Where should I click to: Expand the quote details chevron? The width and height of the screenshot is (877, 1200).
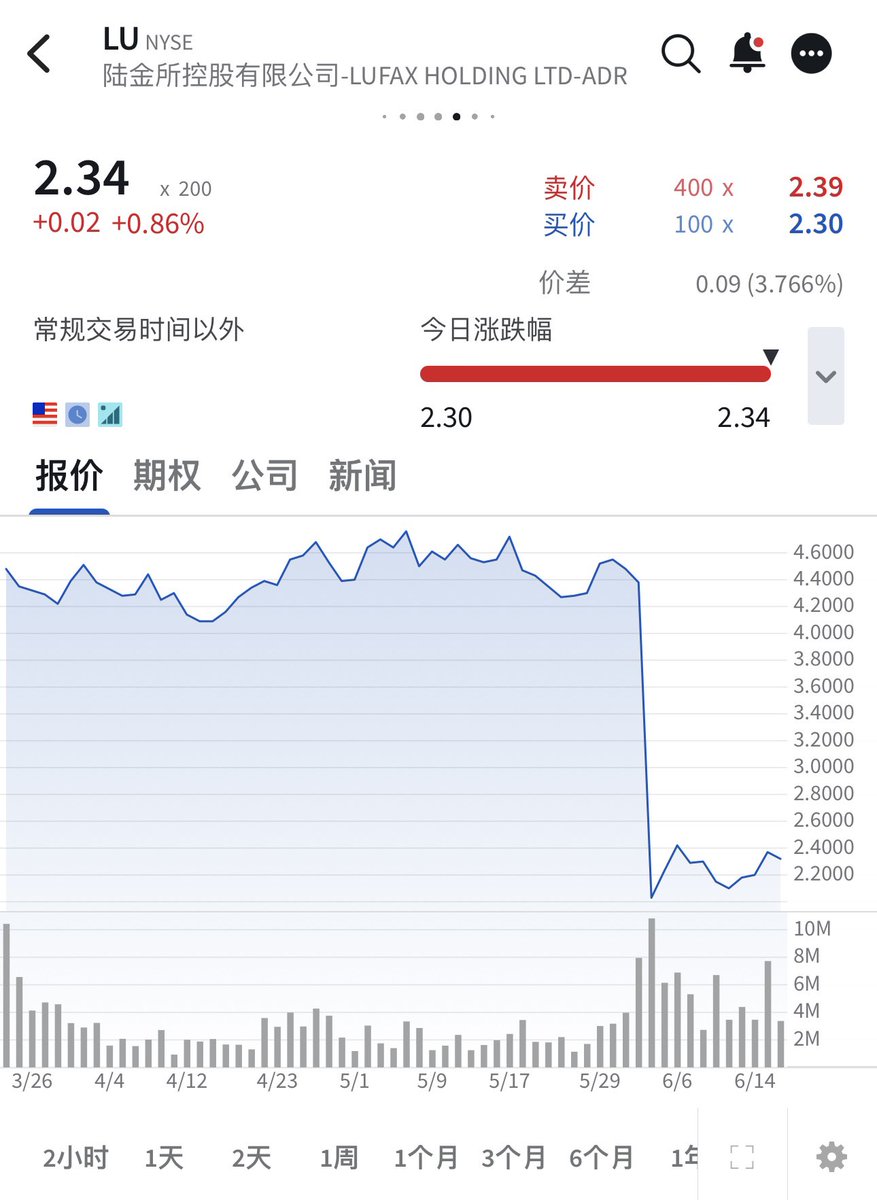point(825,376)
